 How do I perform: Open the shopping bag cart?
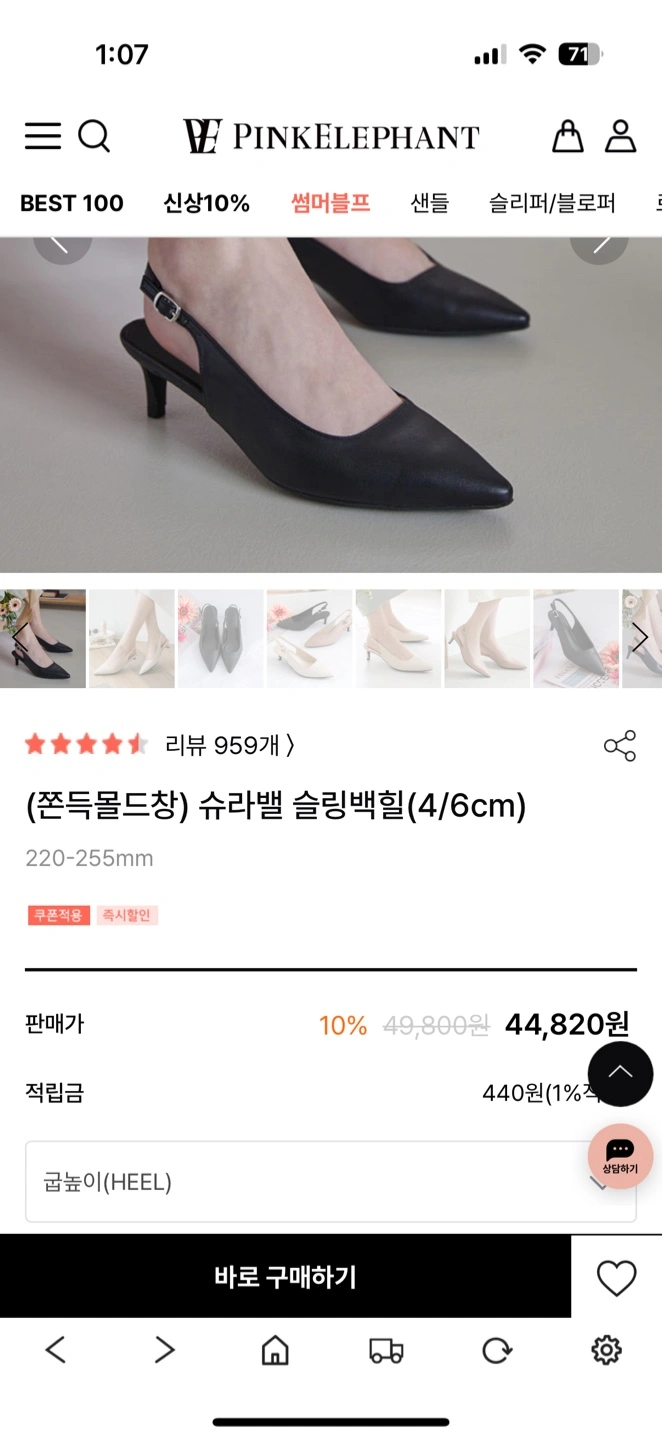568,136
